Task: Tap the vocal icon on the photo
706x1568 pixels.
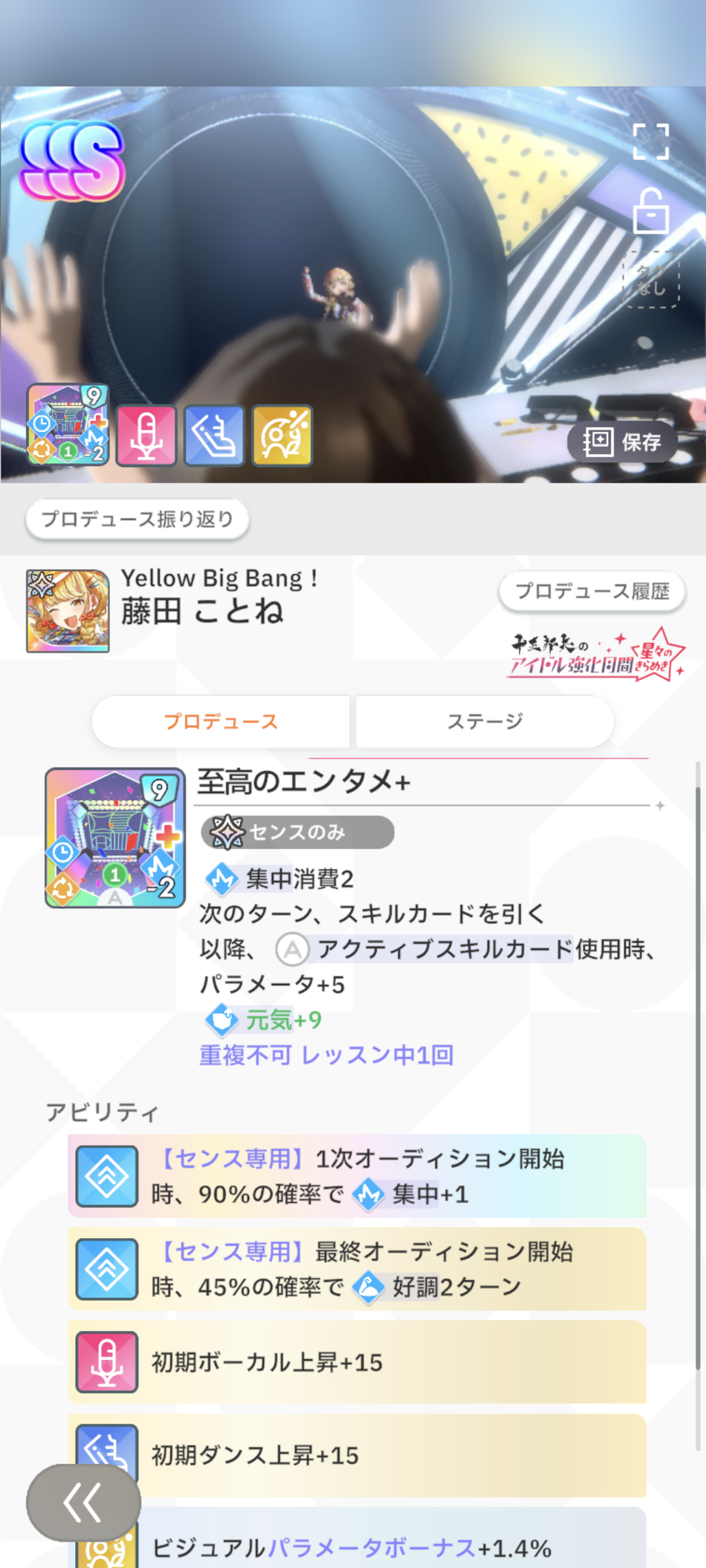Action: 146,435
